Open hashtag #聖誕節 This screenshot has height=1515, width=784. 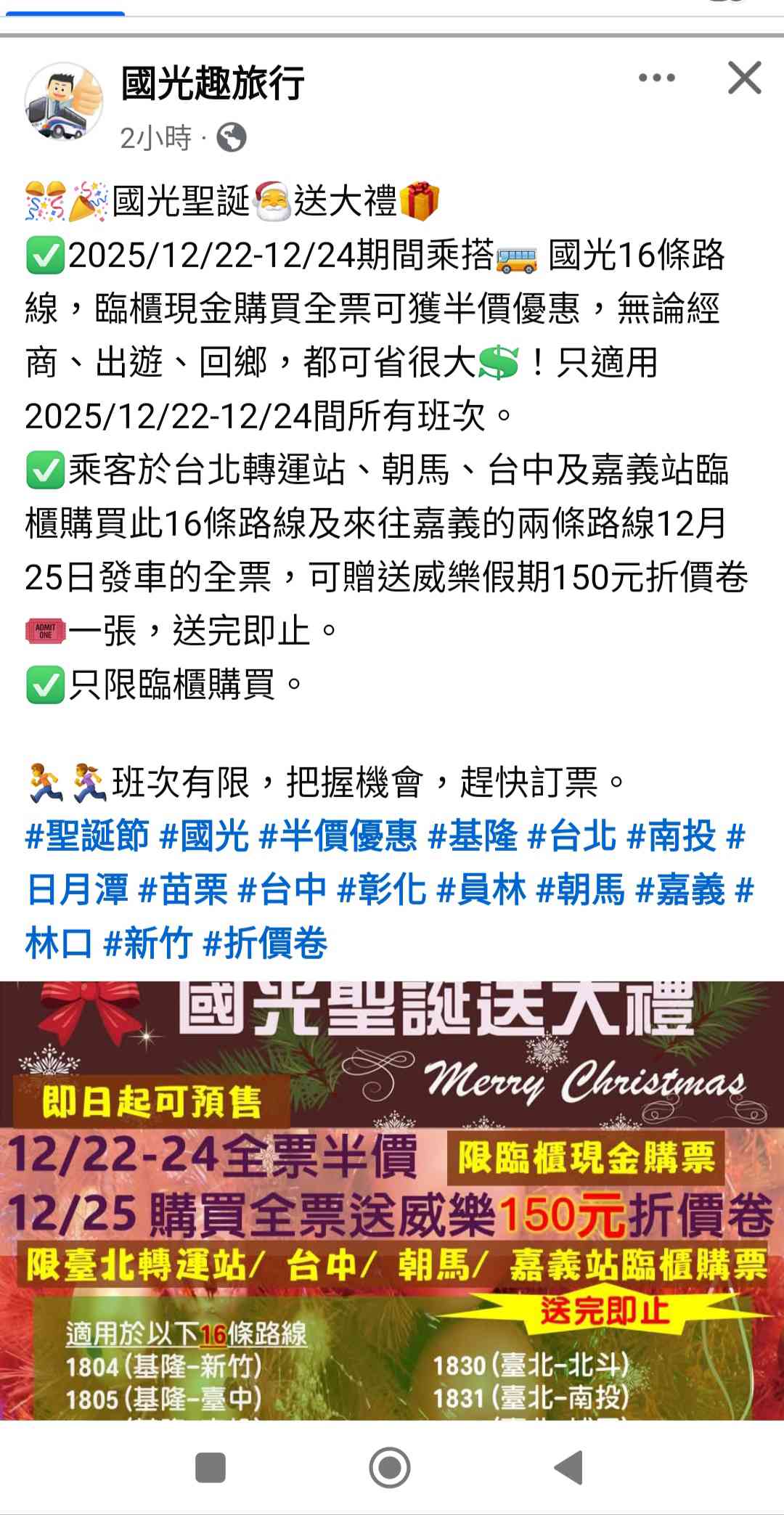click(x=86, y=836)
